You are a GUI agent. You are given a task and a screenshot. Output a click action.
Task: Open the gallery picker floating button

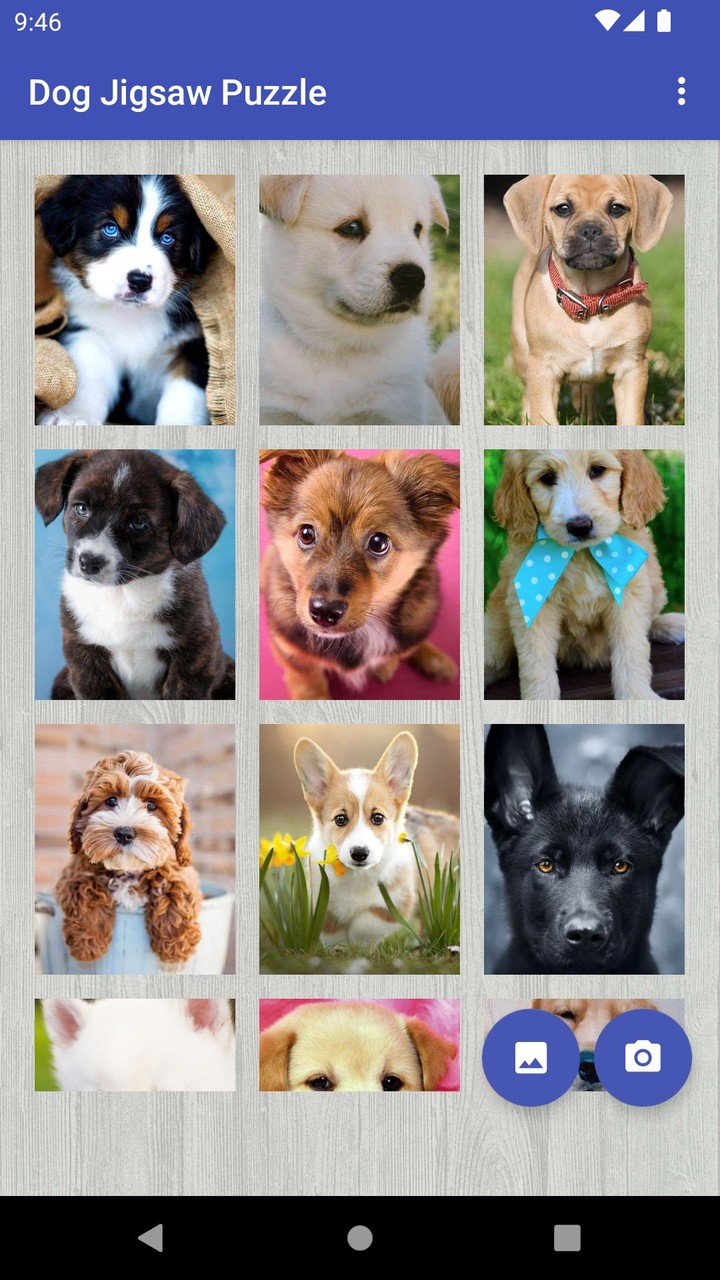[x=531, y=1057]
